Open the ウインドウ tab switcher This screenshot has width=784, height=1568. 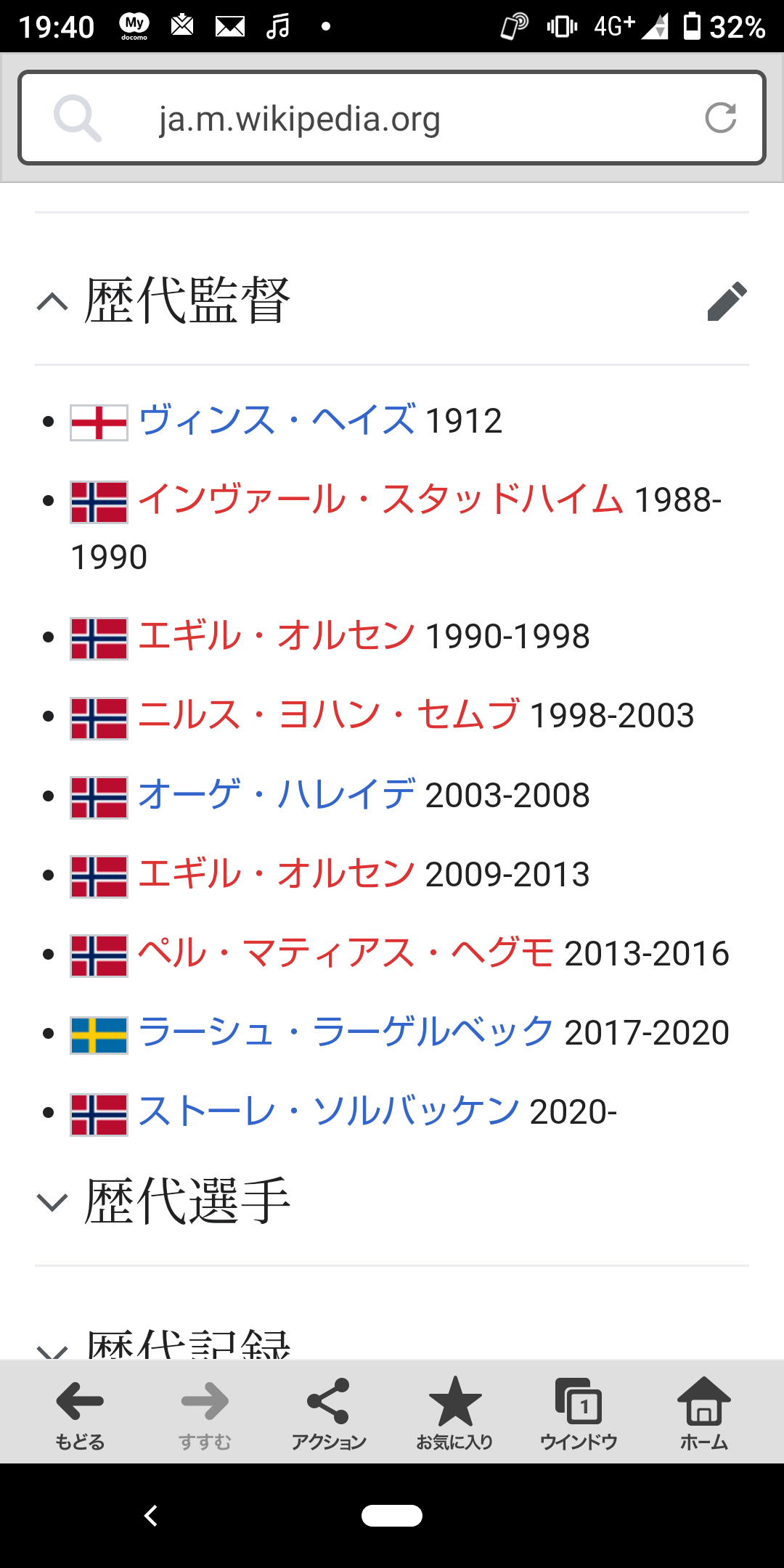[x=579, y=1413]
